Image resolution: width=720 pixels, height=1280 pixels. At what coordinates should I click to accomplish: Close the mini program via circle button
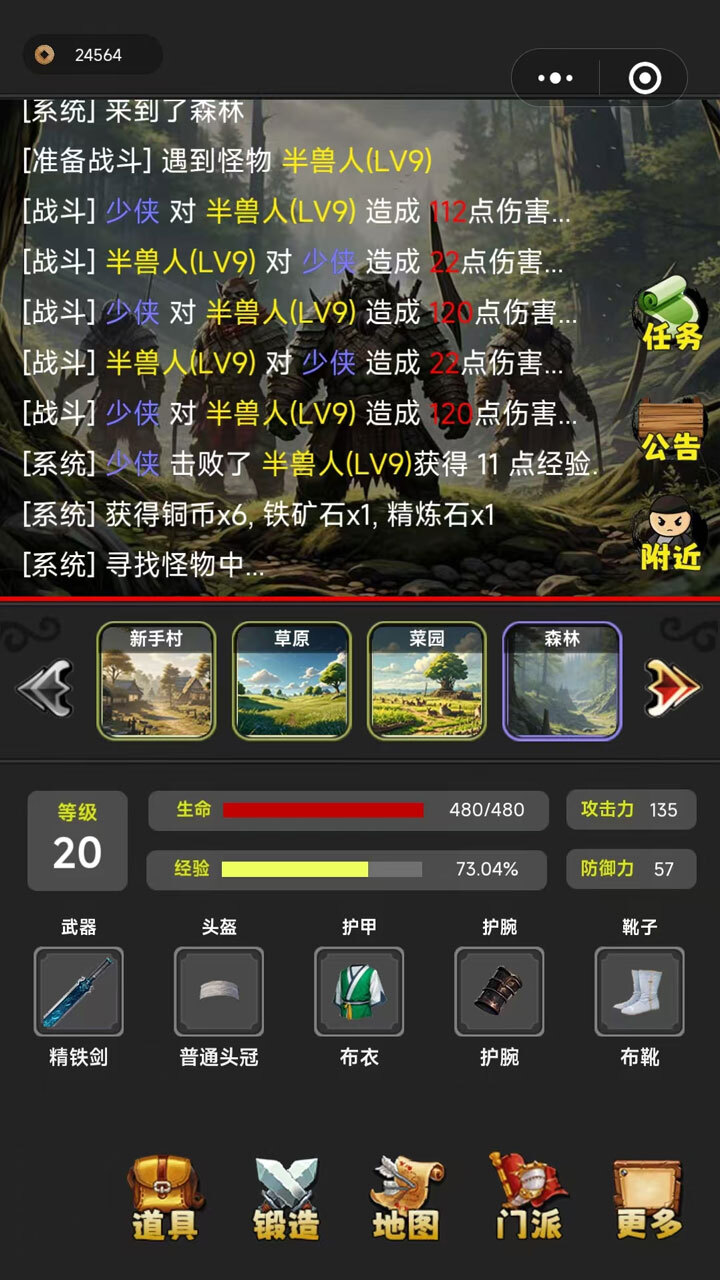tap(644, 78)
